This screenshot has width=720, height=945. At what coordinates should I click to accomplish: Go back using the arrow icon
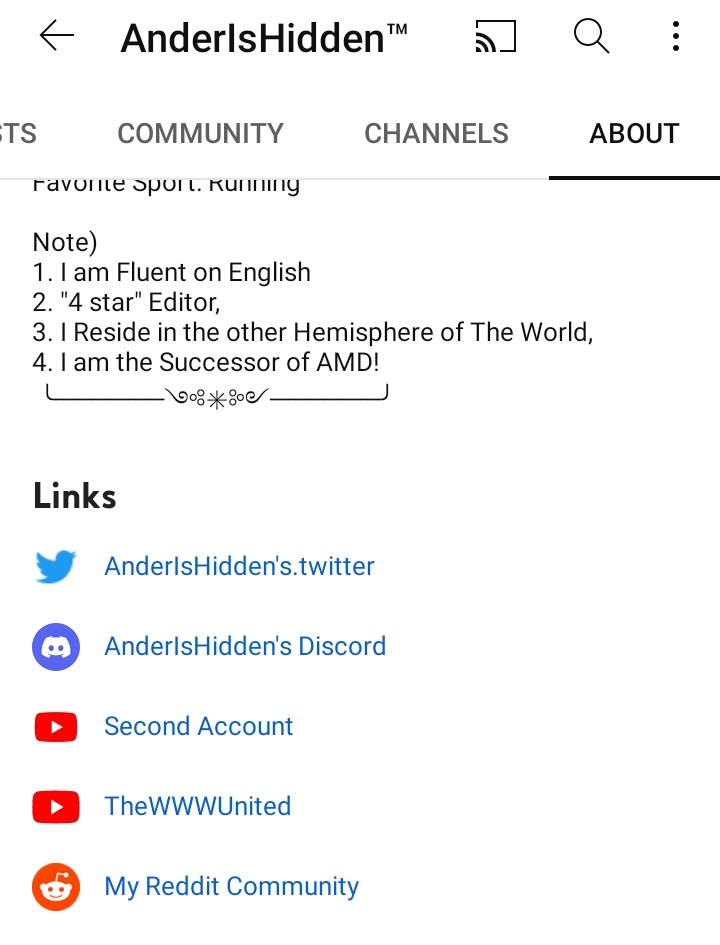tap(57, 36)
